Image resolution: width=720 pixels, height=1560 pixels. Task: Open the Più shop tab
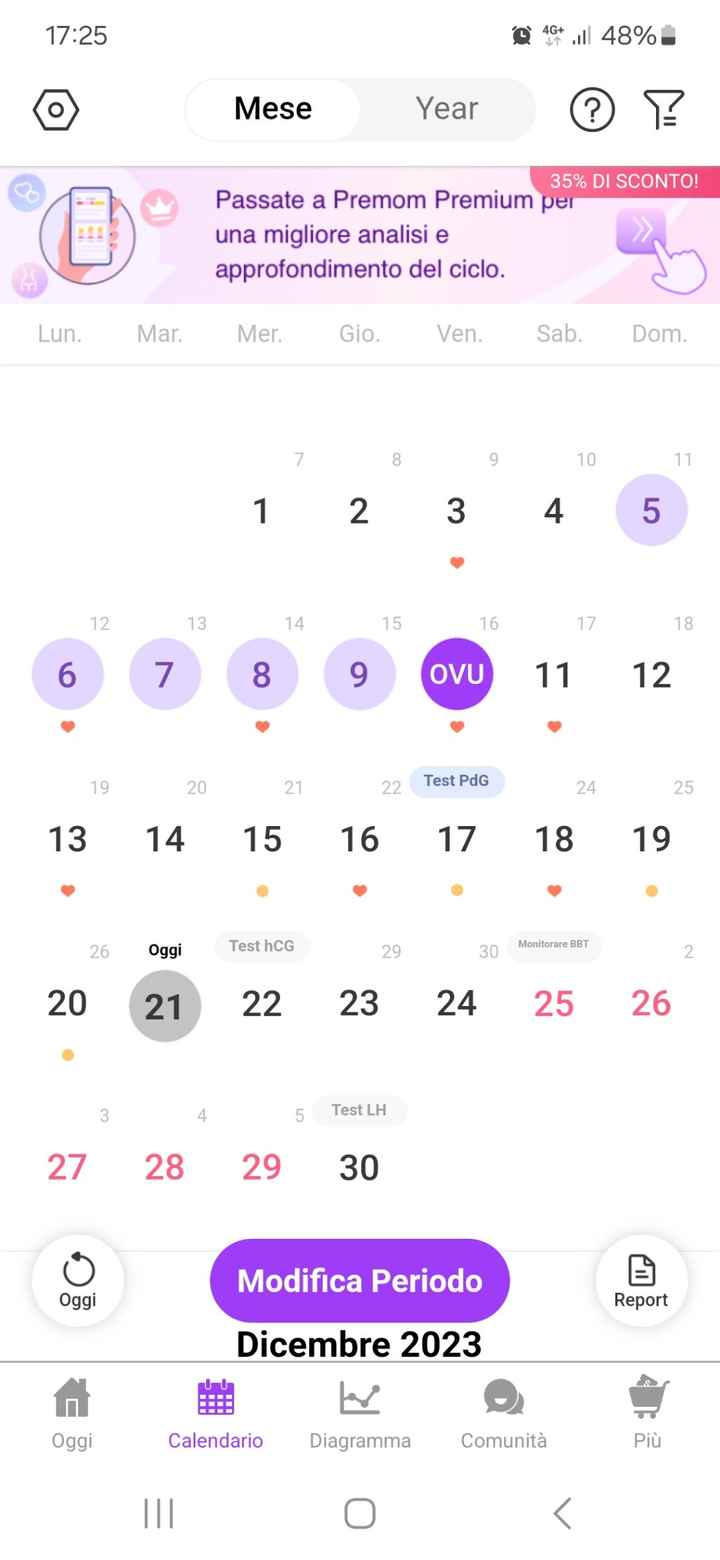click(x=647, y=1413)
